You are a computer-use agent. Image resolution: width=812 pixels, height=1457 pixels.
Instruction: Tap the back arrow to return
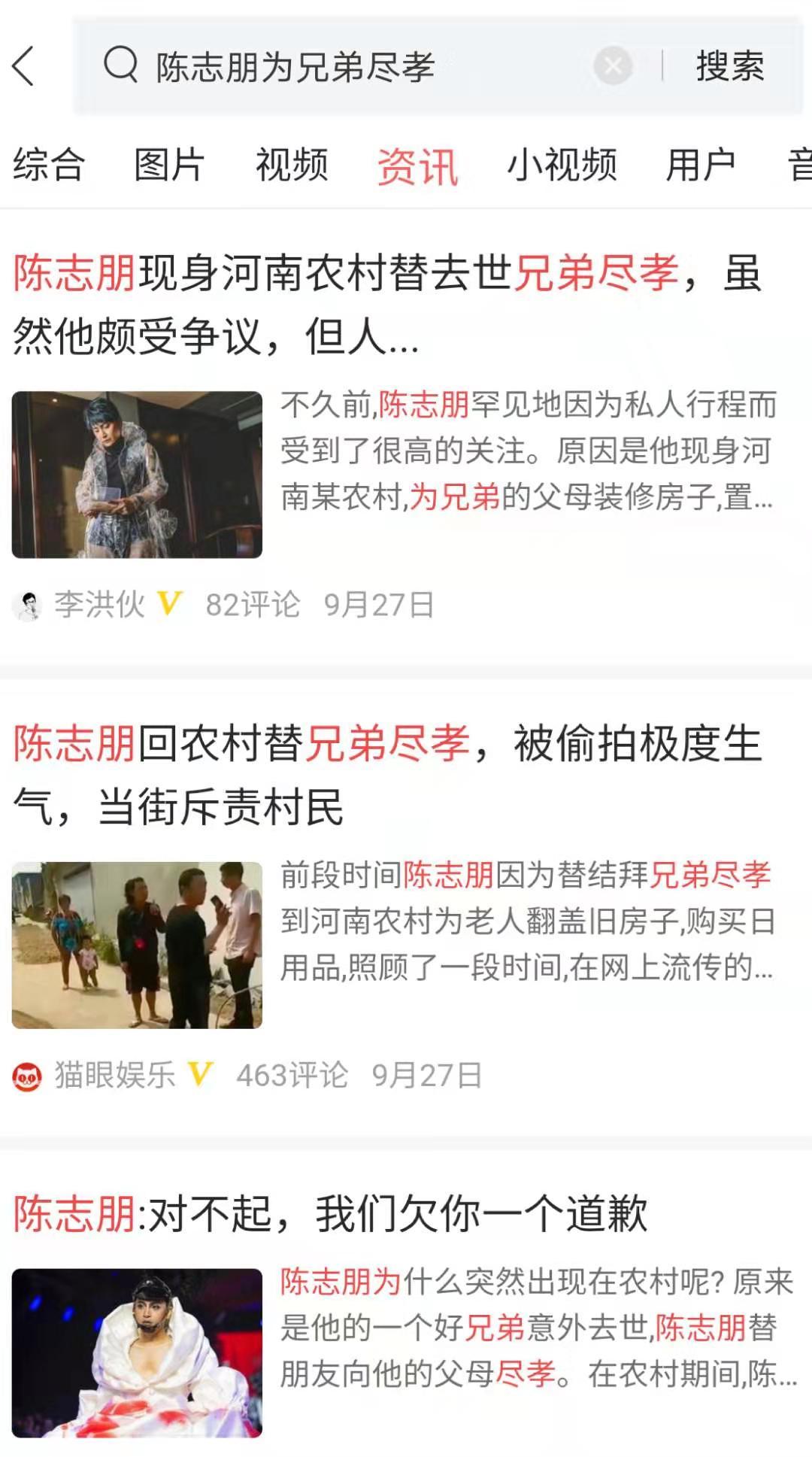click(x=23, y=66)
